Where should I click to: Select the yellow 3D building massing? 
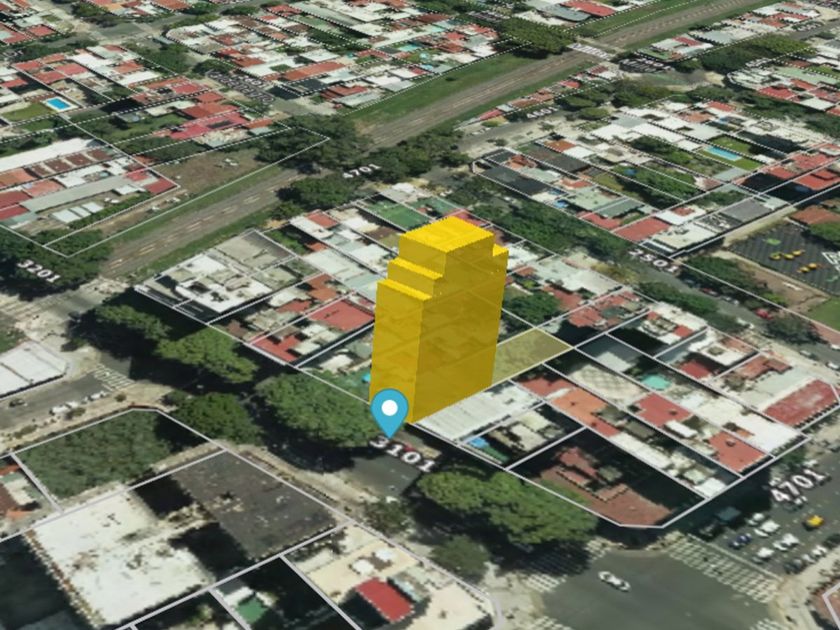[439, 318]
